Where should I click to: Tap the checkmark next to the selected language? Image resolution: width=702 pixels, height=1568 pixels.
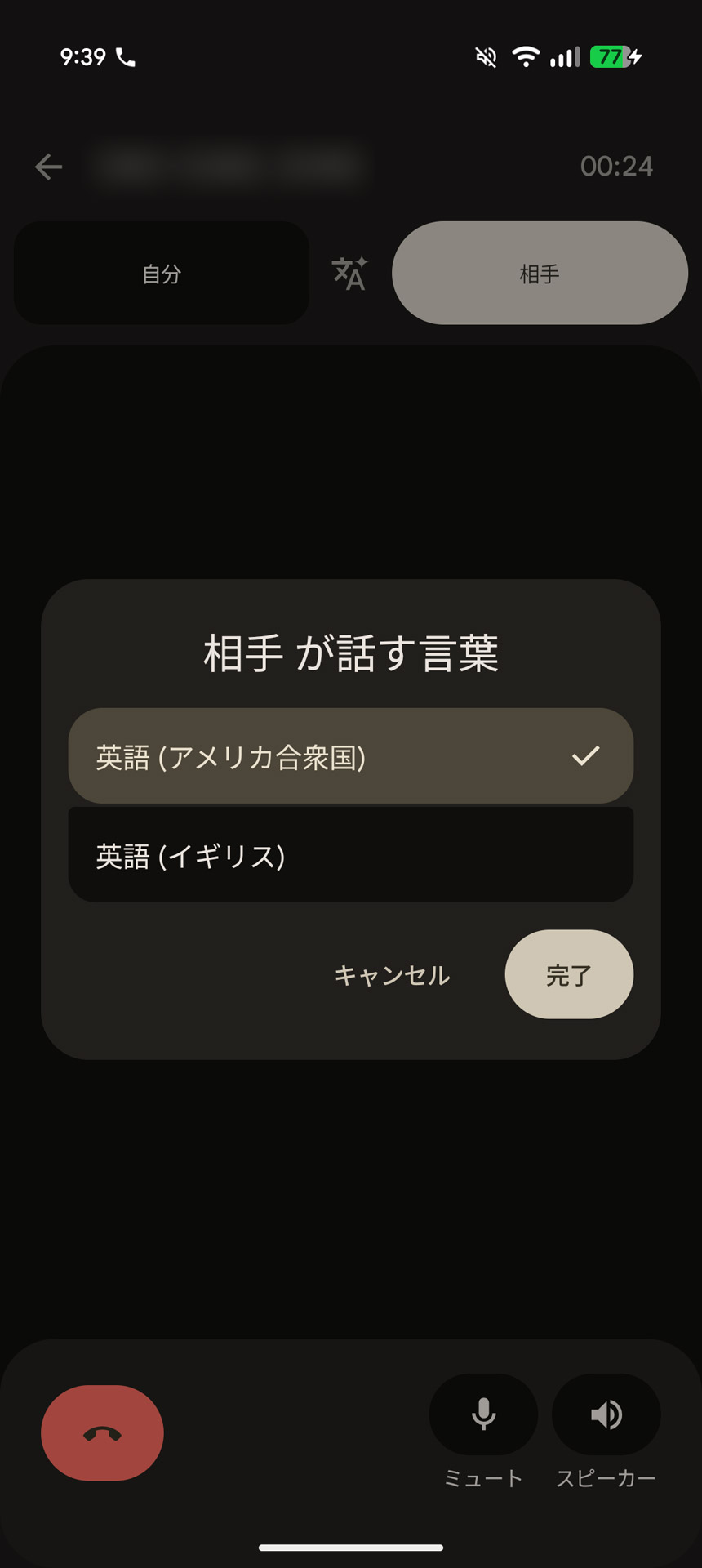(586, 755)
